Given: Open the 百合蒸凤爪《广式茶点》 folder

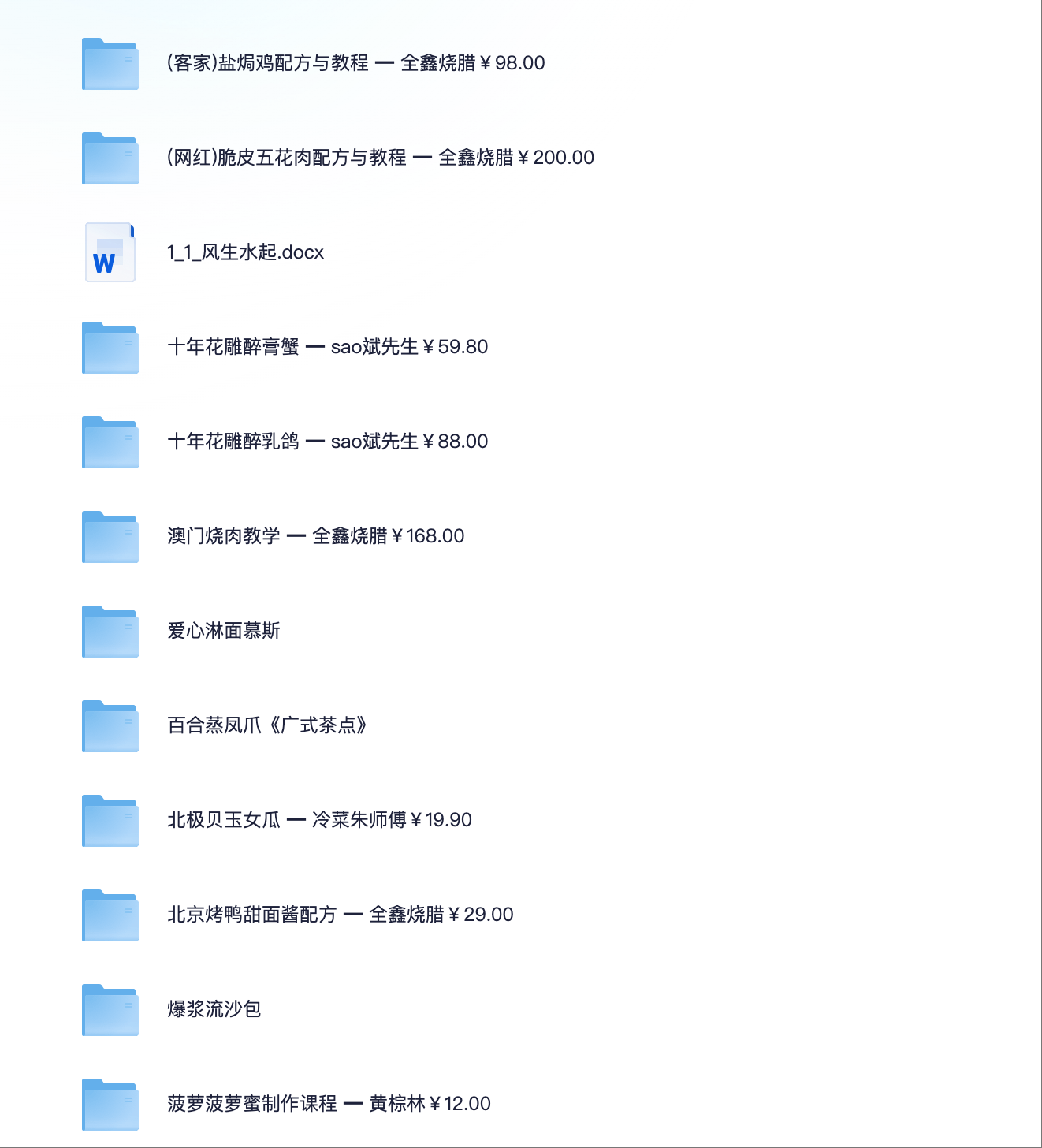Looking at the screenshot, I should click(267, 725).
